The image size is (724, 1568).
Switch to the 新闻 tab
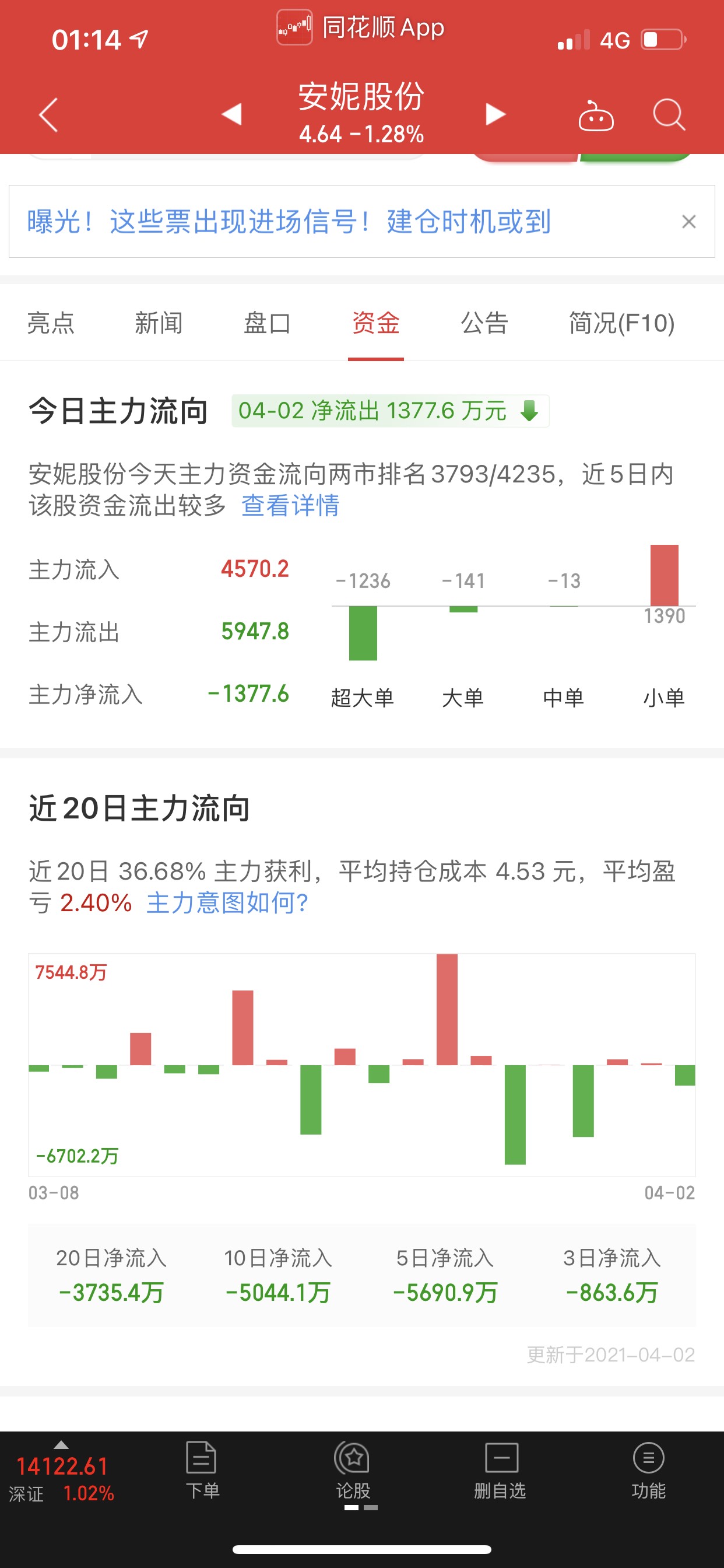tap(159, 323)
